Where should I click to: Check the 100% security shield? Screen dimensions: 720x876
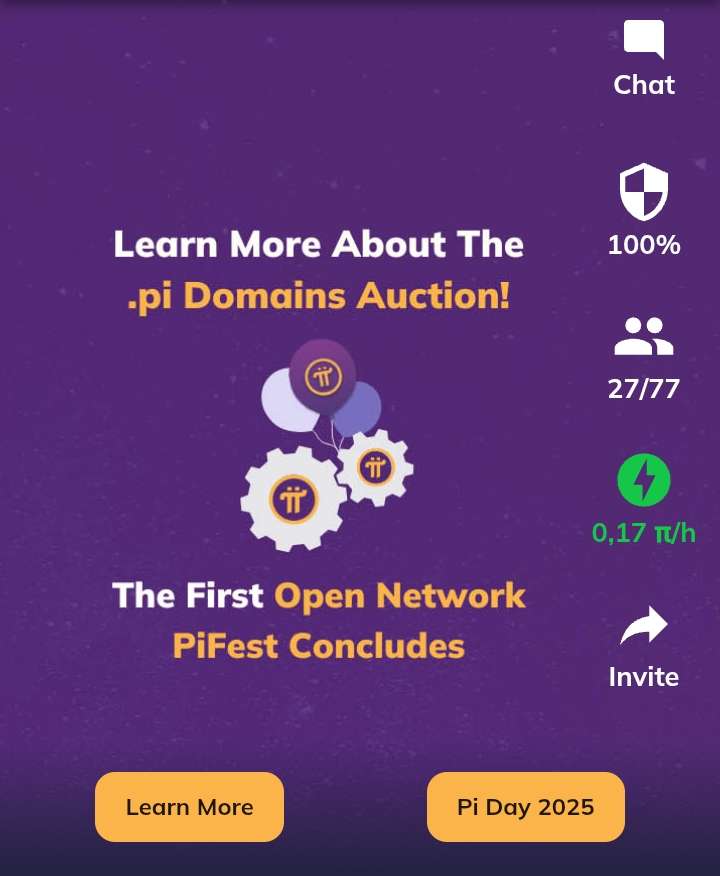[644, 193]
